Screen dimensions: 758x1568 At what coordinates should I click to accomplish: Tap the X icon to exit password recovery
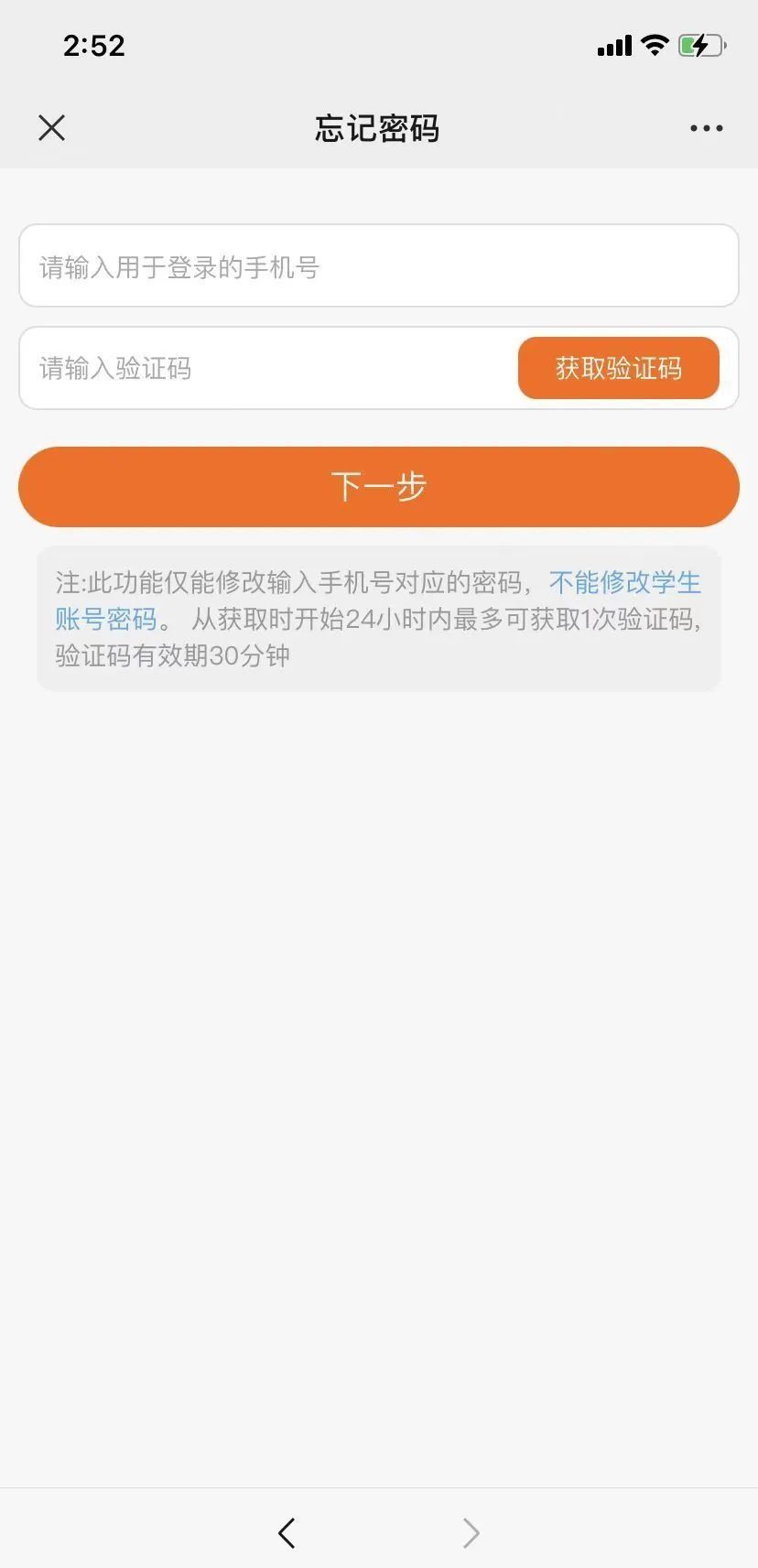pos(52,127)
